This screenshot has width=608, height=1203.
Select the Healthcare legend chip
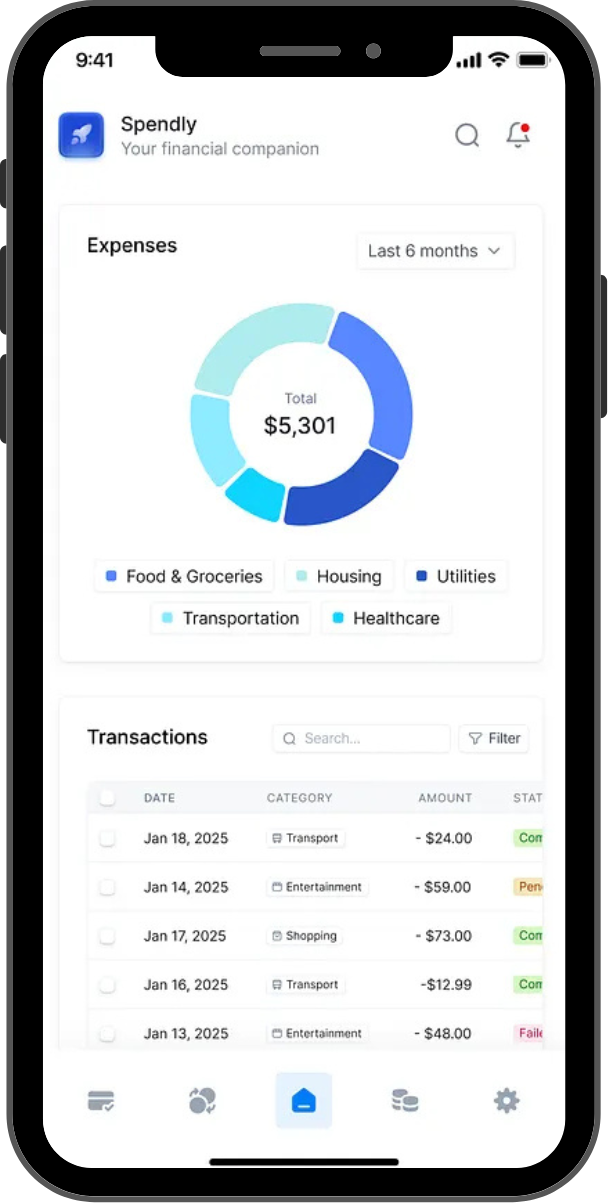pyautogui.click(x=386, y=618)
